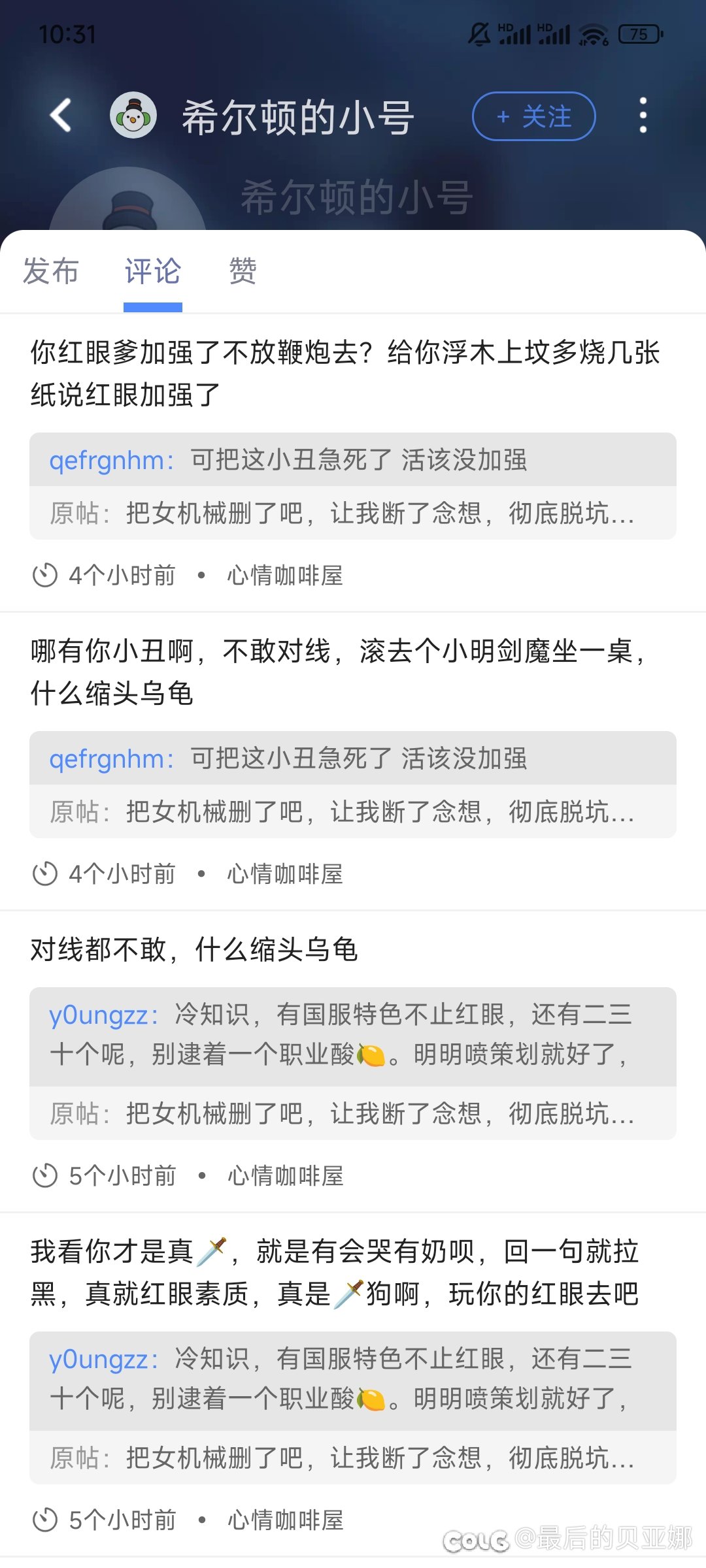Follow 希尔顿的小号 with the 关注 button
The width and height of the screenshot is (706, 1568).
pos(533,116)
